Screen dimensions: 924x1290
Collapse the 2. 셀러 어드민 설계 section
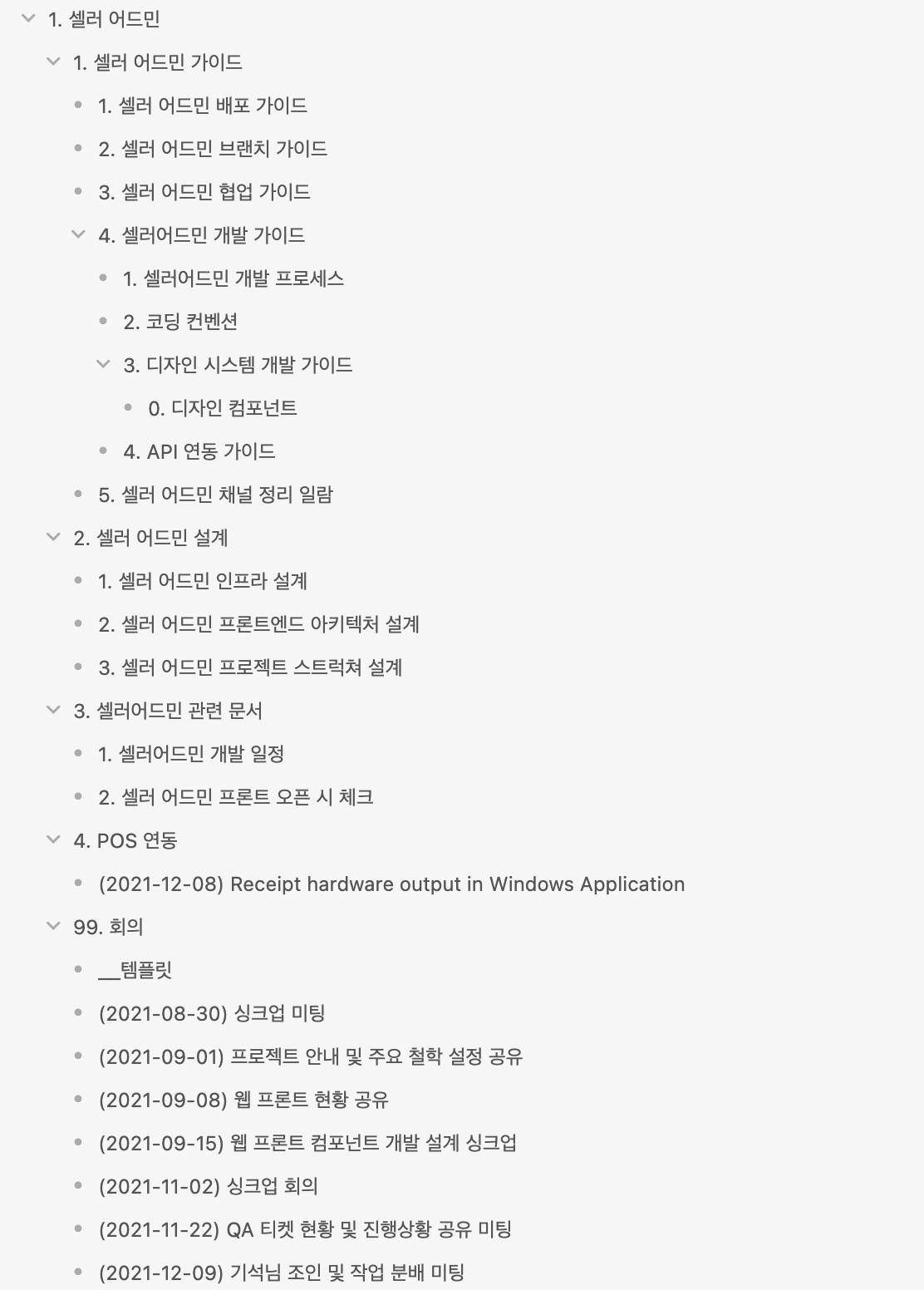[52, 537]
